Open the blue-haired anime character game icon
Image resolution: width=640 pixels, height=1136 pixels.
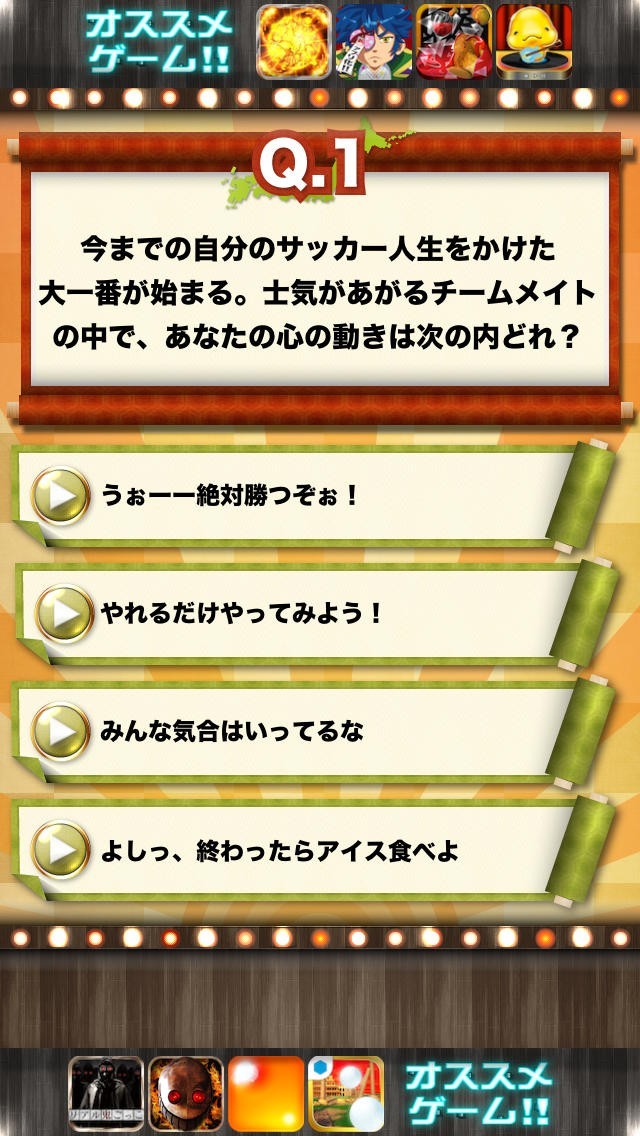(x=373, y=42)
